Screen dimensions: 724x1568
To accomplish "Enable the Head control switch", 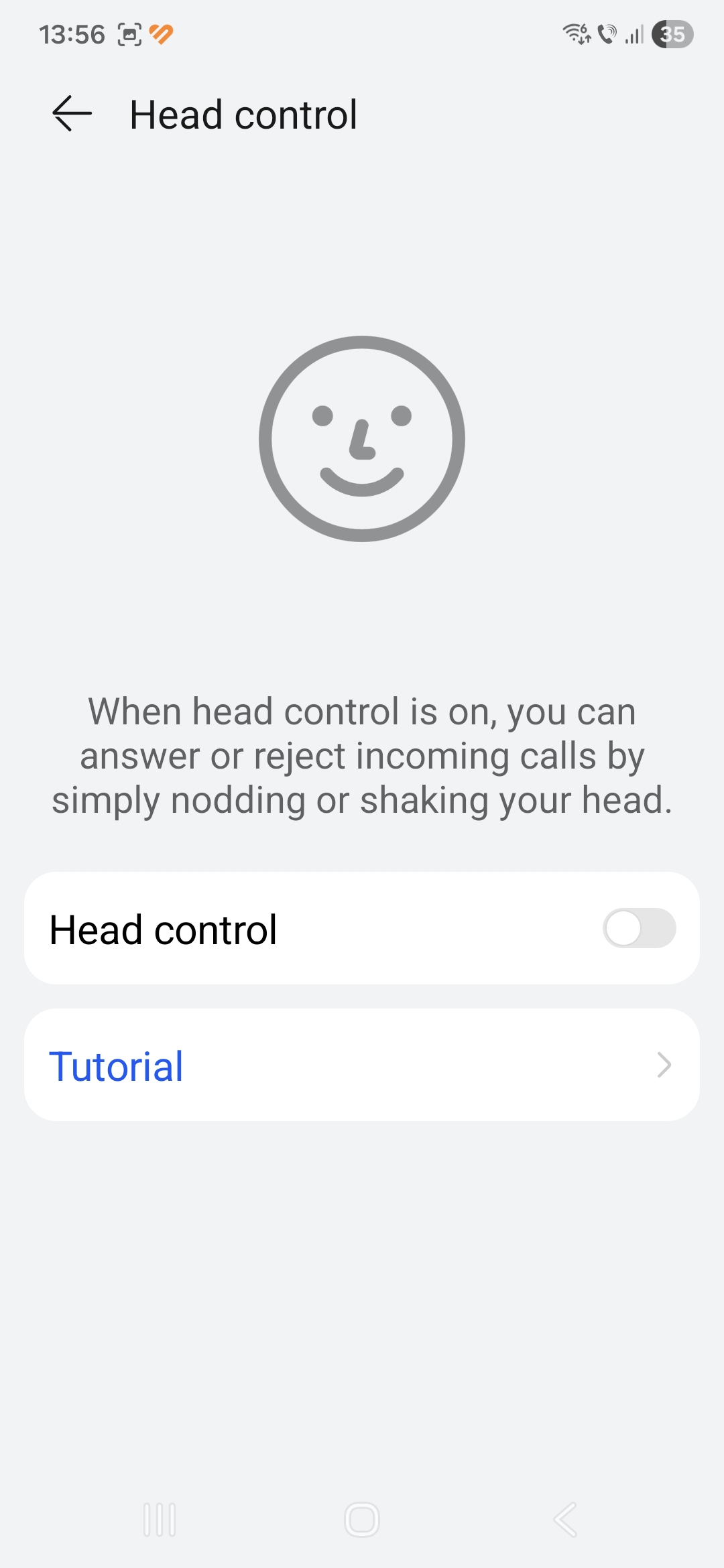I will (639, 929).
